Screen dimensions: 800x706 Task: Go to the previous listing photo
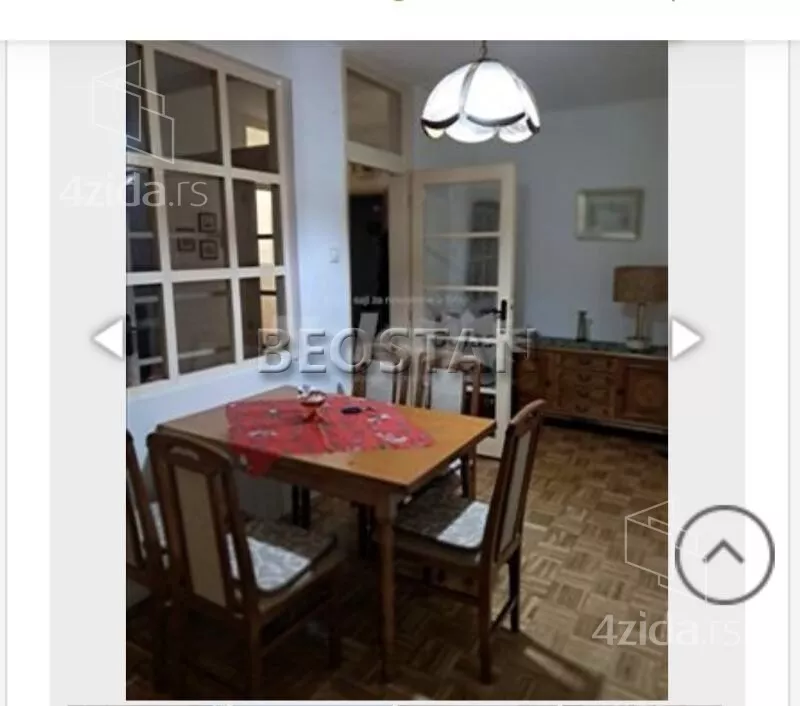tap(107, 338)
